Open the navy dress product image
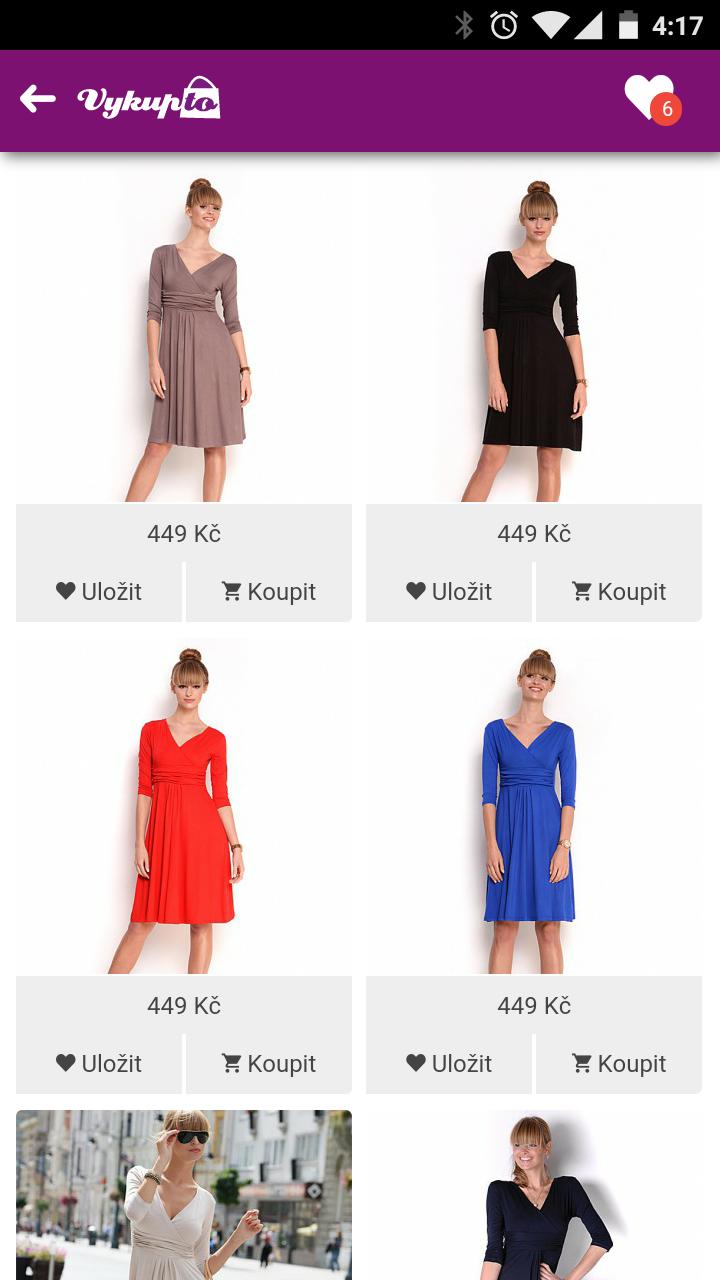The height and width of the screenshot is (1280, 720). tap(534, 1195)
